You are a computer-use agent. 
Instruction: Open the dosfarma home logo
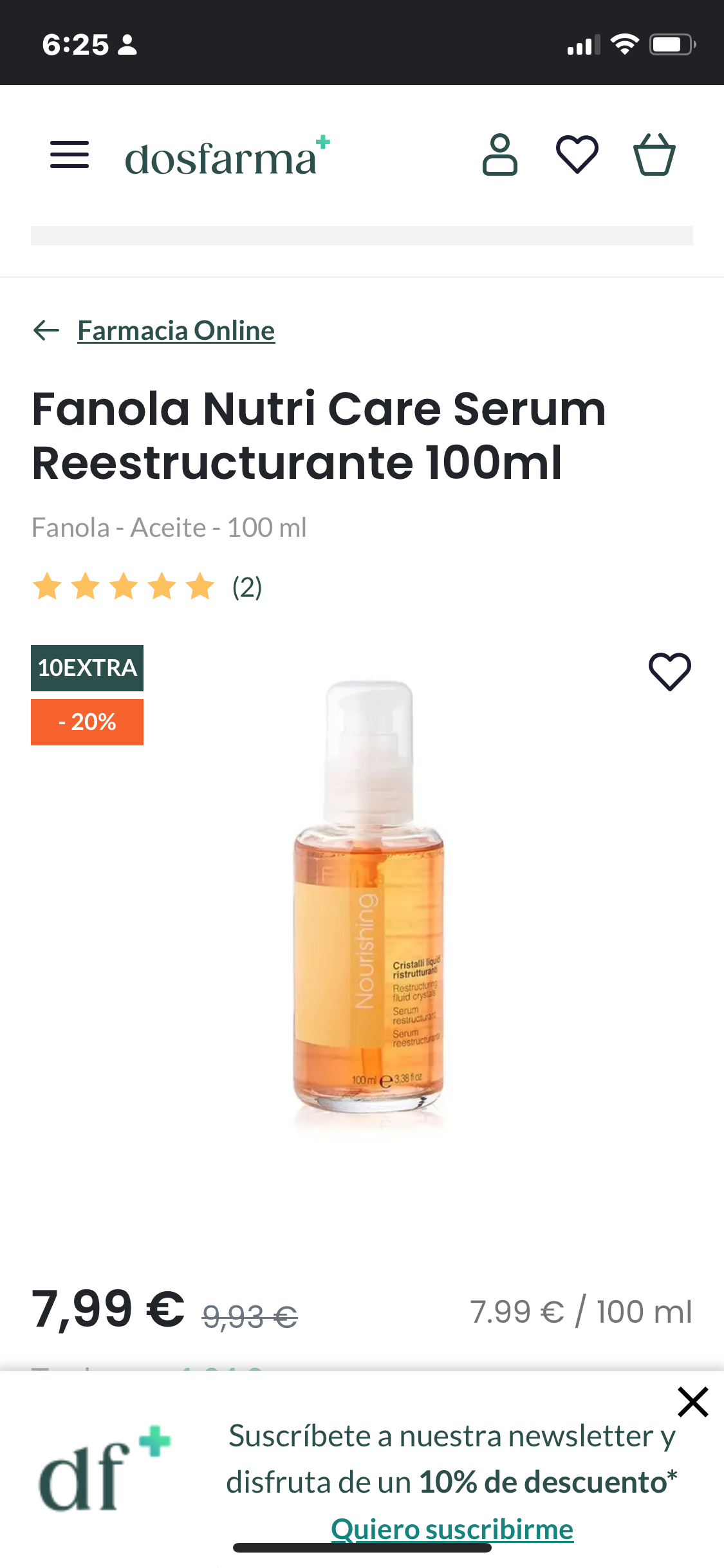(x=227, y=157)
